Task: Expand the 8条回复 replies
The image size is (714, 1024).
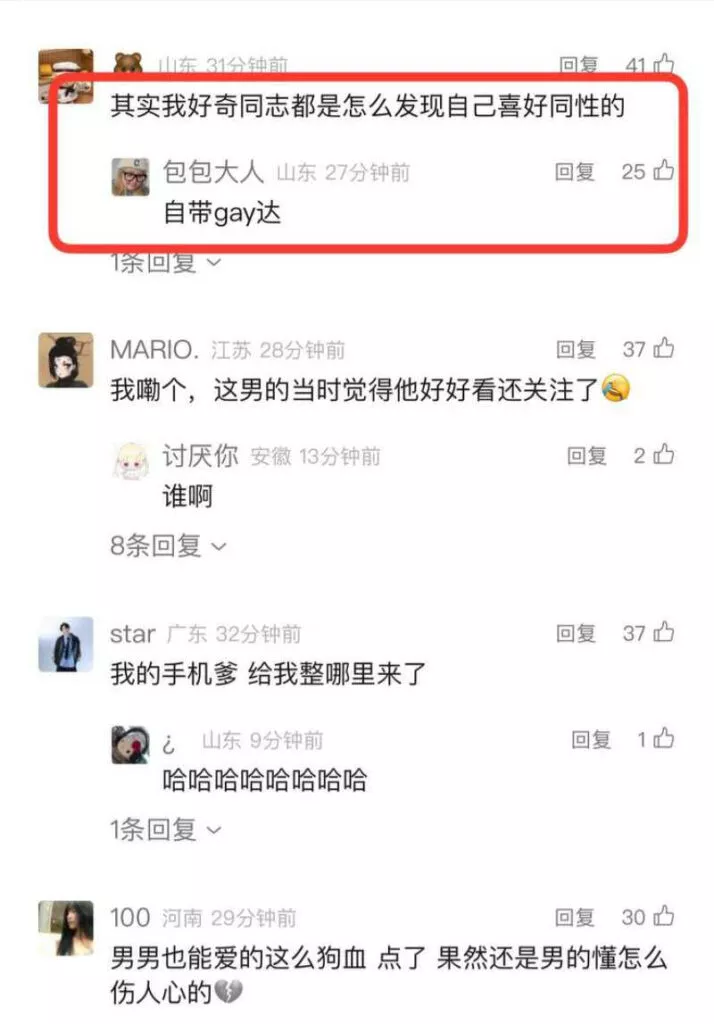Action: tap(168, 546)
